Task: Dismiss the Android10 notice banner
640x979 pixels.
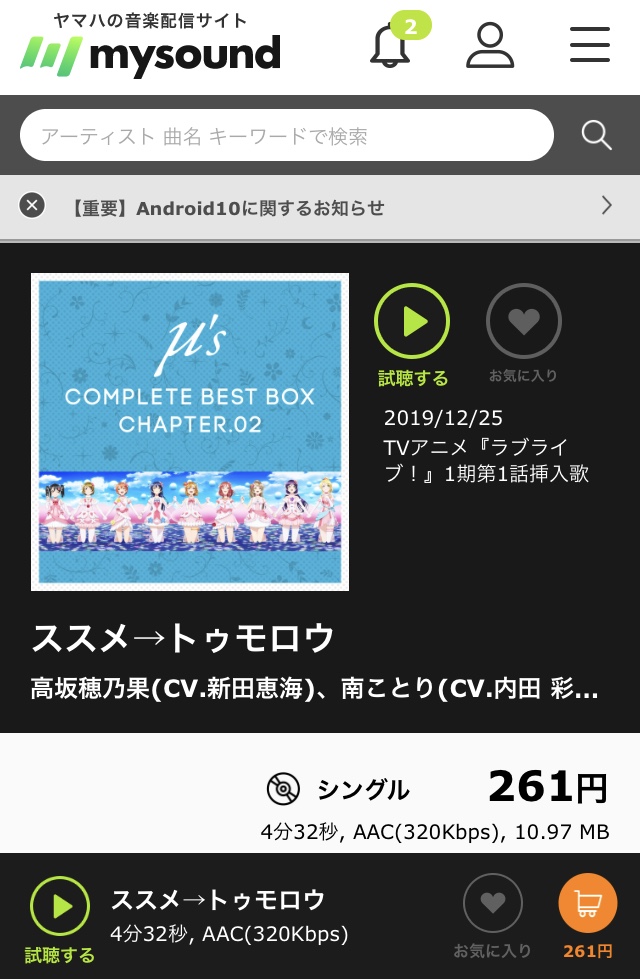Action: click(33, 206)
